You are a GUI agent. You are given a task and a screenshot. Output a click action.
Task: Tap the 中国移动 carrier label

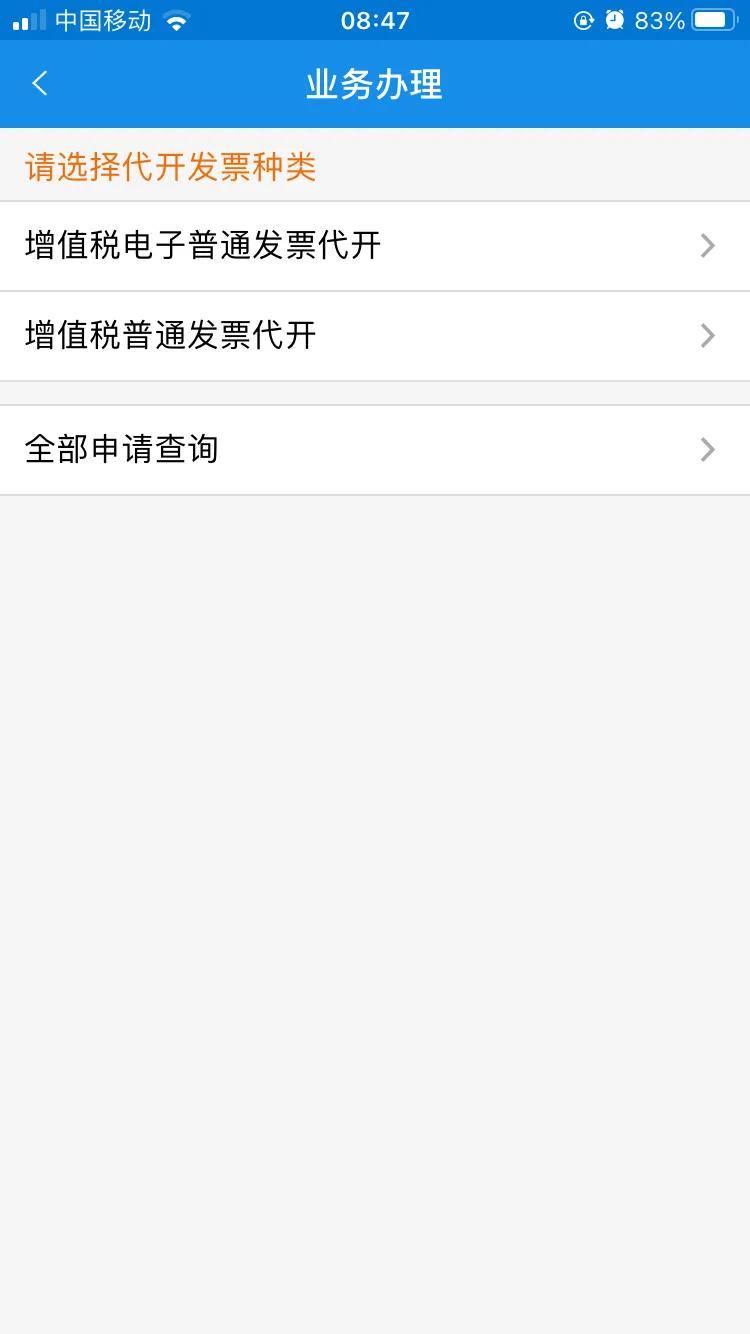tap(105, 19)
